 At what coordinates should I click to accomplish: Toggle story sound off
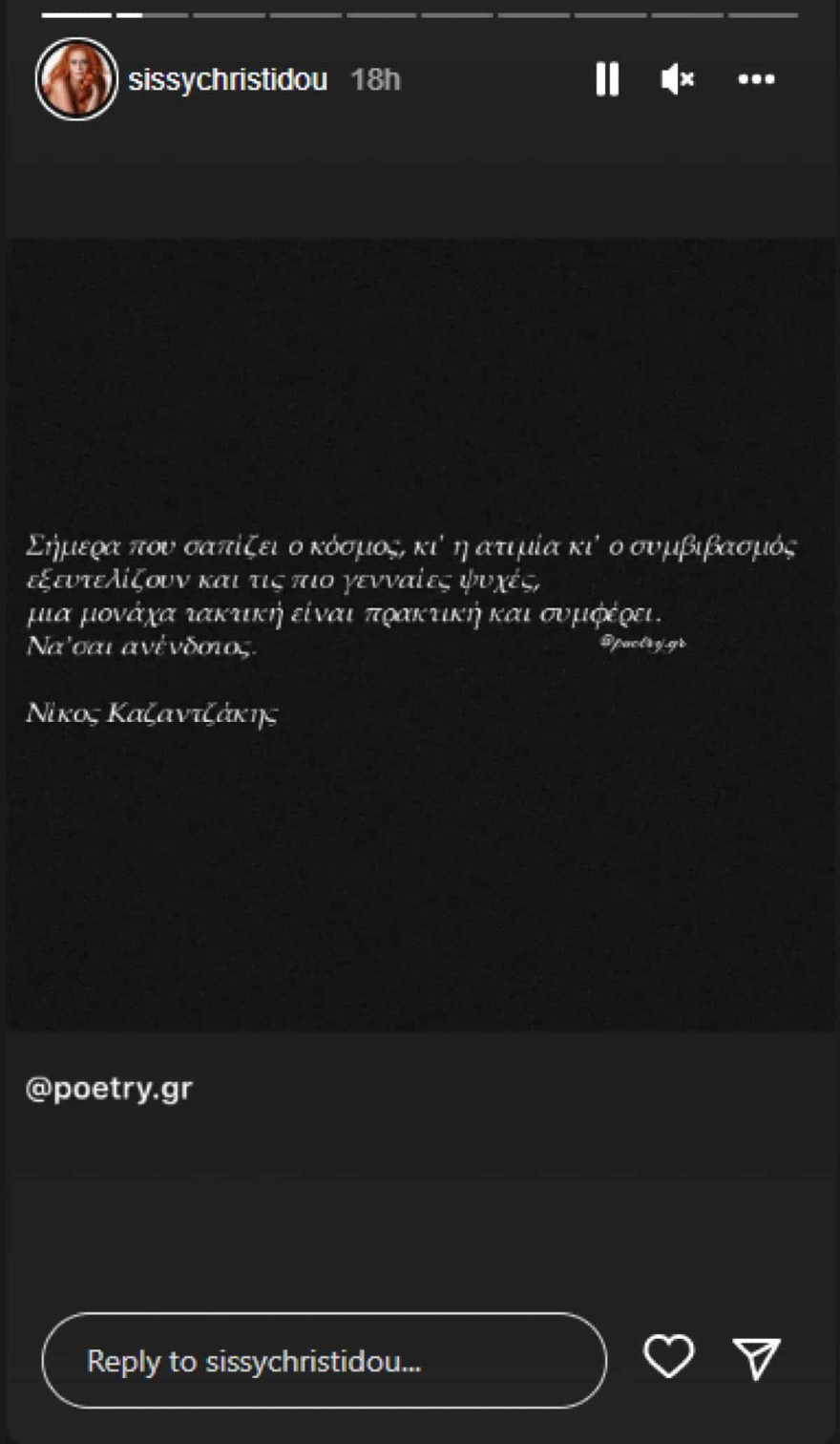(x=677, y=79)
